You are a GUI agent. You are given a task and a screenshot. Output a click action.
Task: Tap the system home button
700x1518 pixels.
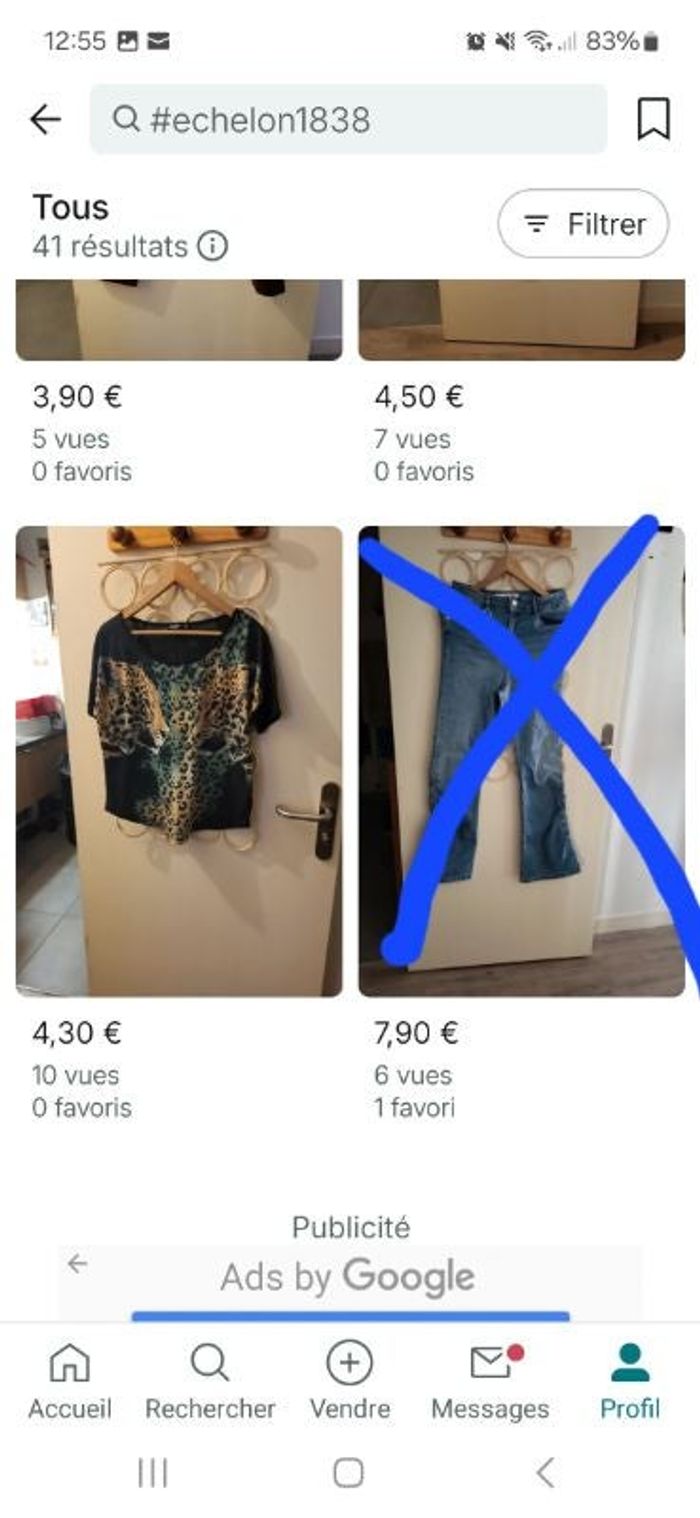348,1472
